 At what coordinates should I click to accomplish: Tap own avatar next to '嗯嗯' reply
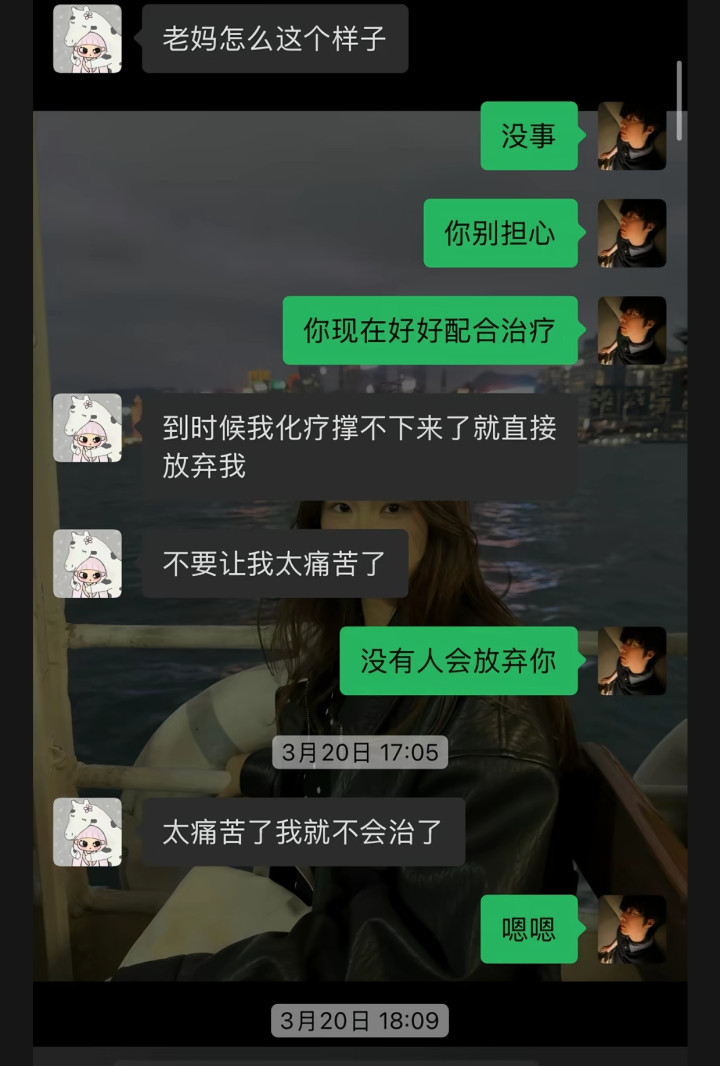(632, 929)
